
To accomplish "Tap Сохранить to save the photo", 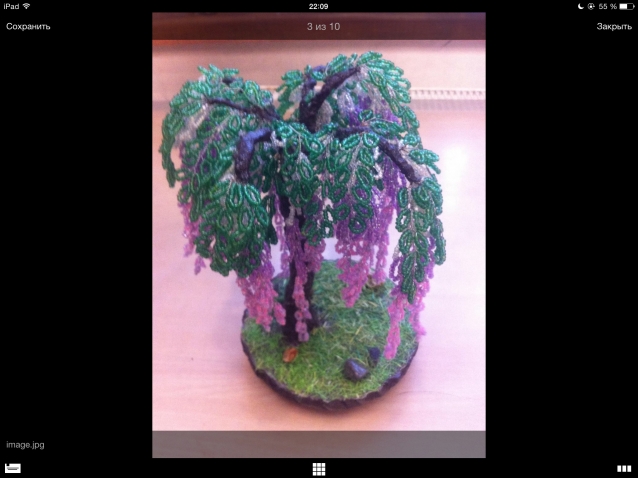I will [28, 27].
